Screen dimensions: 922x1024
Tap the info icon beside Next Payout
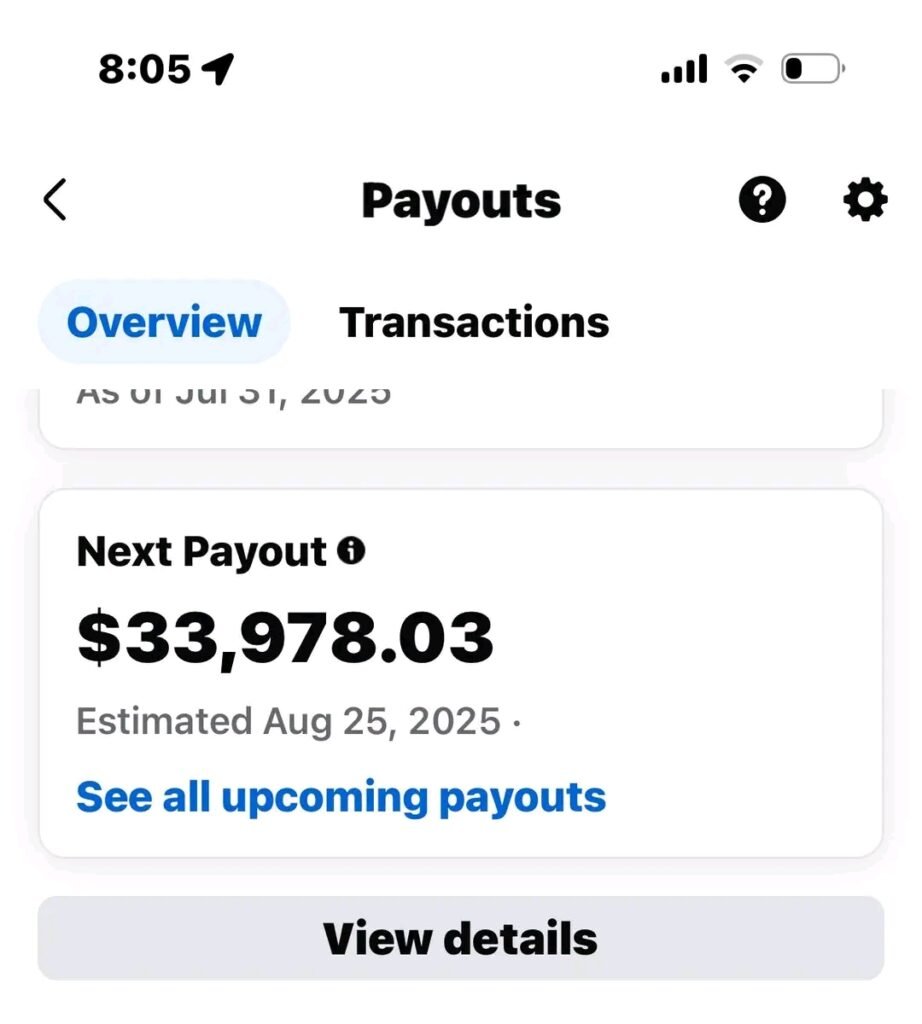[x=351, y=551]
